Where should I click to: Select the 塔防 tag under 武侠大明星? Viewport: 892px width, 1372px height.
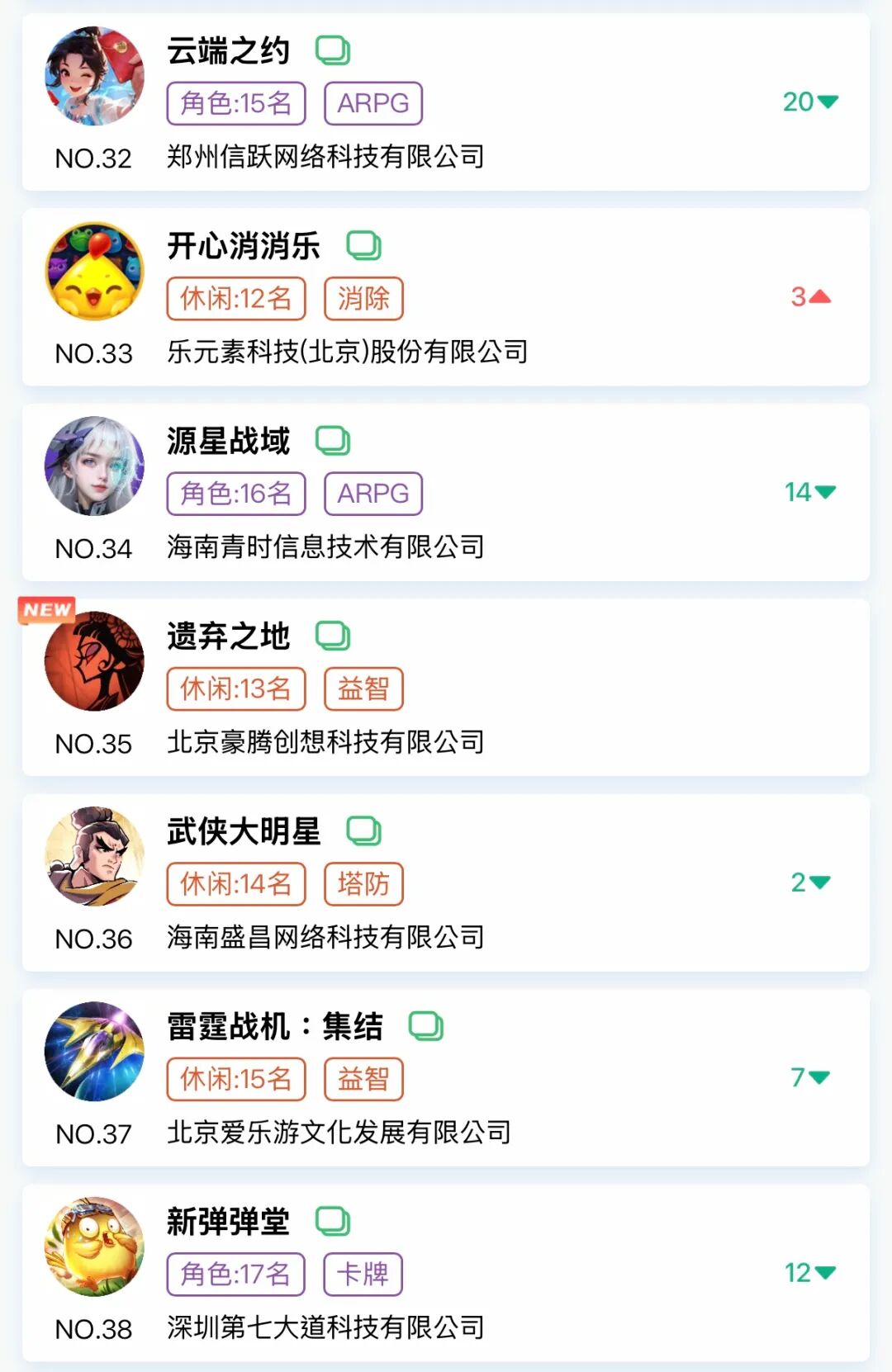363,882
